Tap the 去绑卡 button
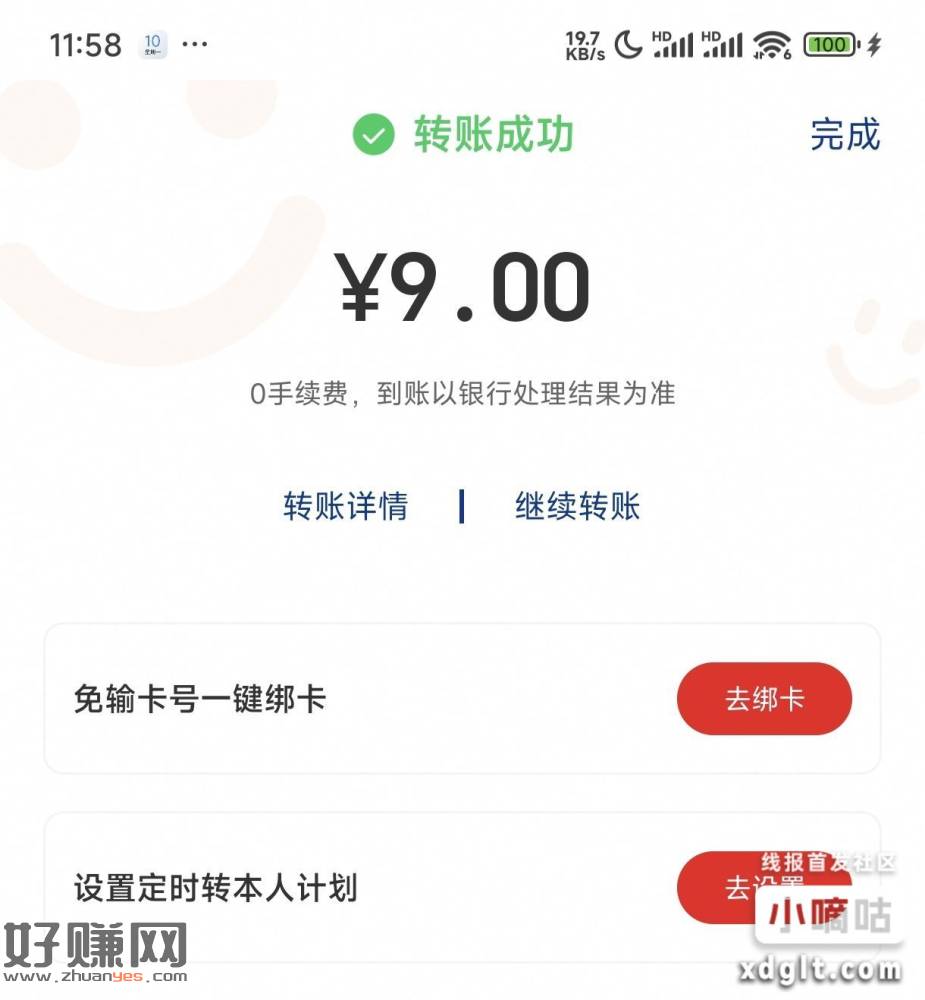 764,699
